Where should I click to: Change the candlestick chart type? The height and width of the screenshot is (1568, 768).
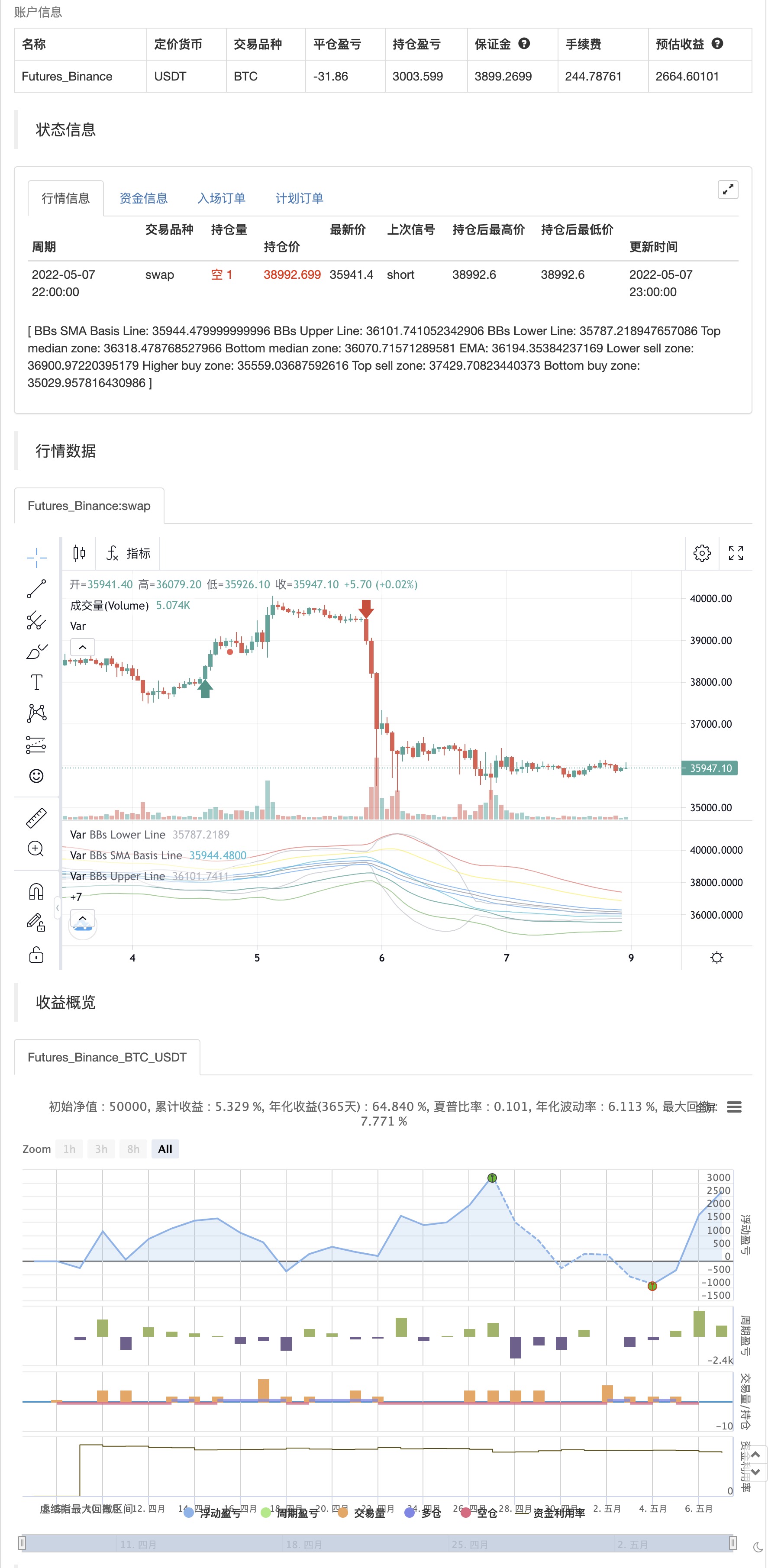79,553
